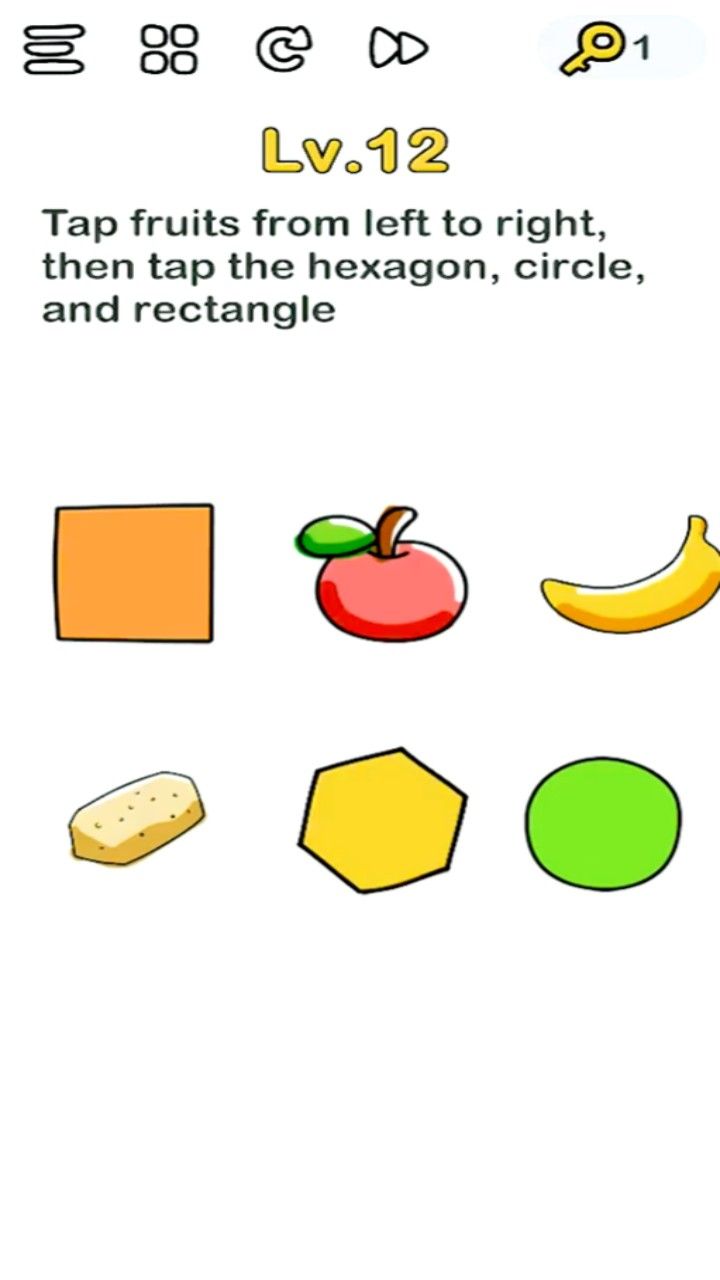Restart the current level
The image size is (720, 1280).
[x=283, y=48]
